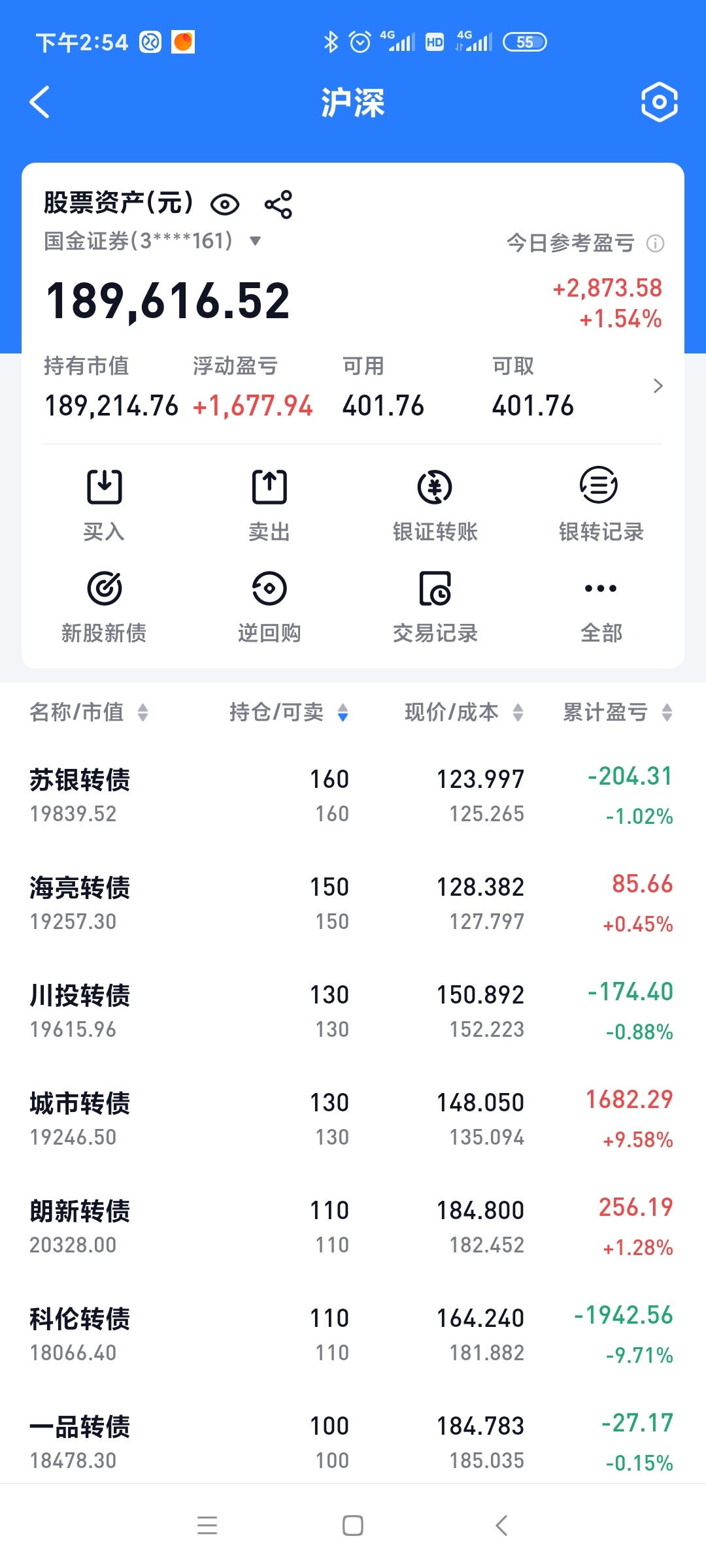Open the settings hexagon icon

coord(659,103)
